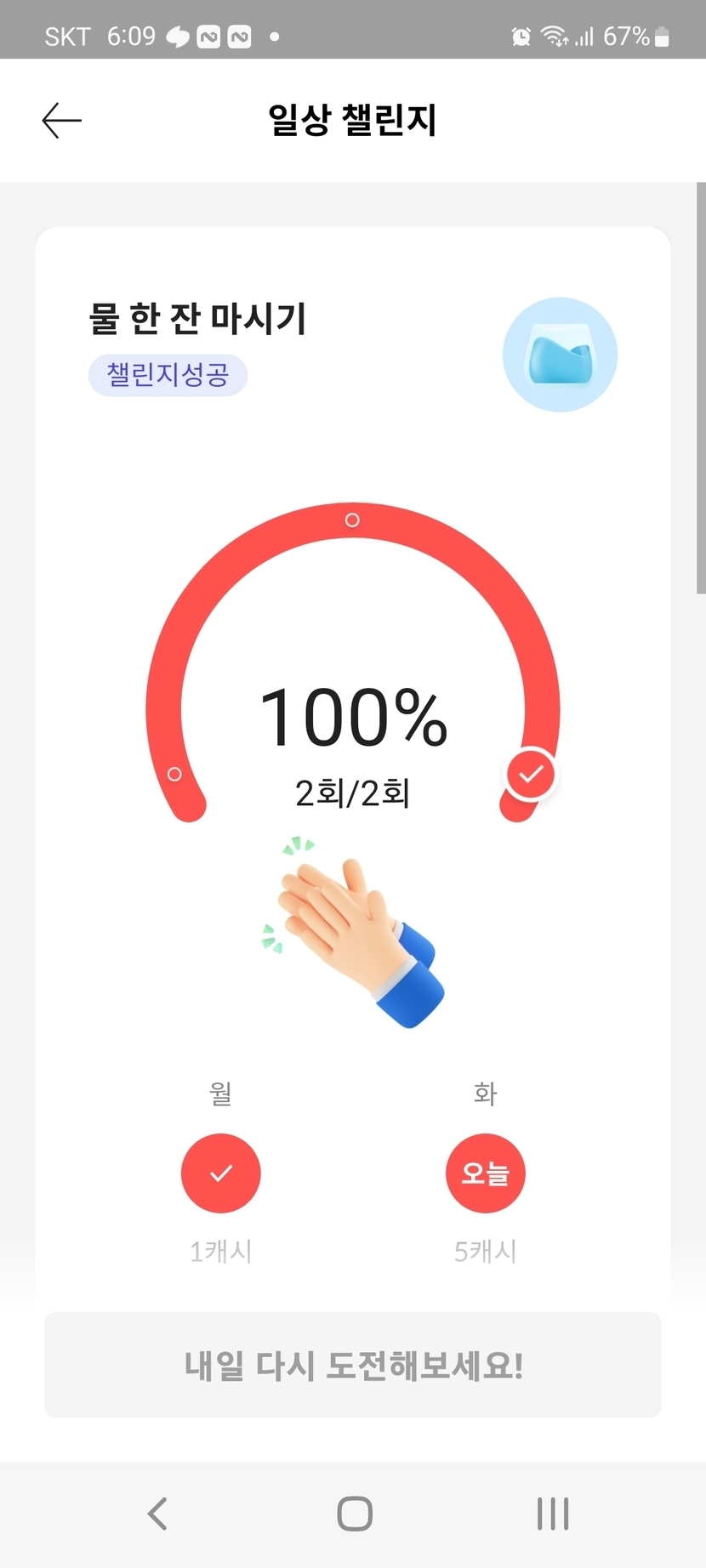706x1568 pixels.
Task: Open the recent apps view
Action: (553, 1514)
